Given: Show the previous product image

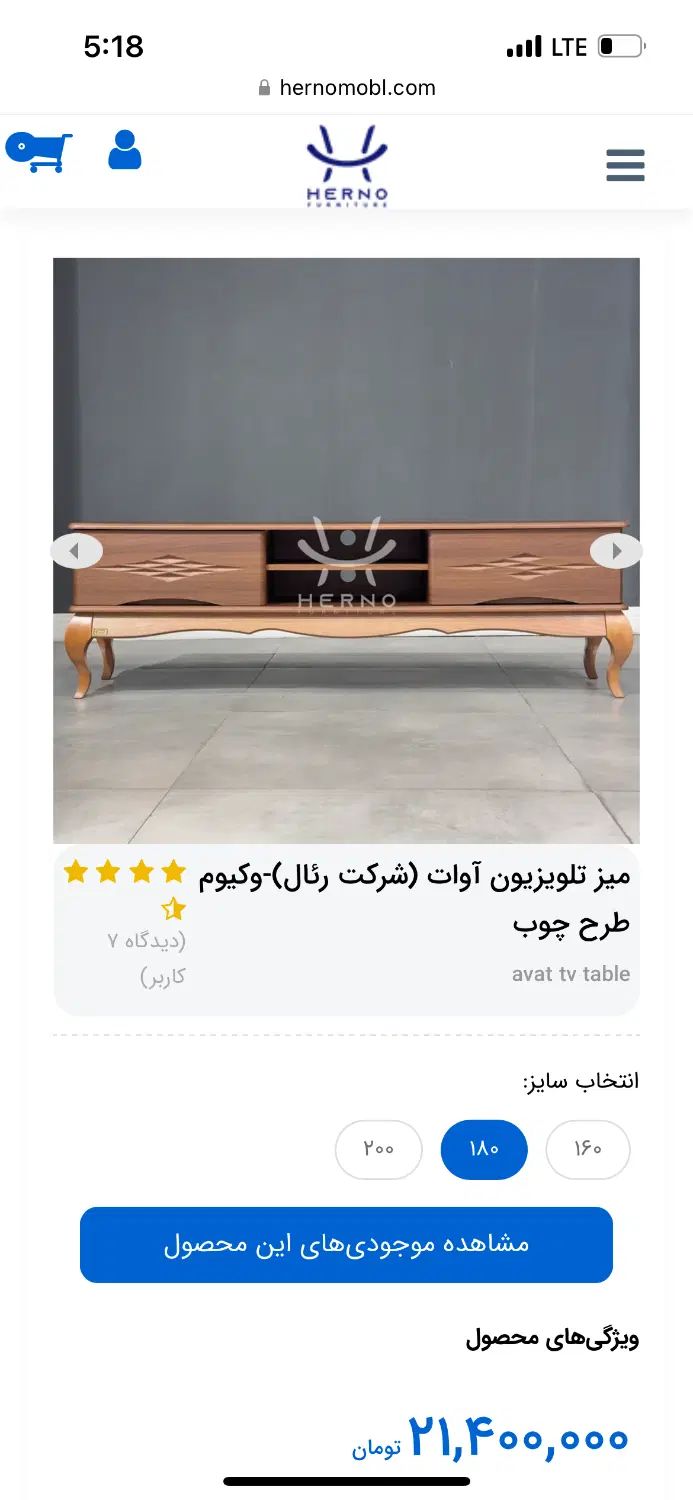Looking at the screenshot, I should [76, 551].
